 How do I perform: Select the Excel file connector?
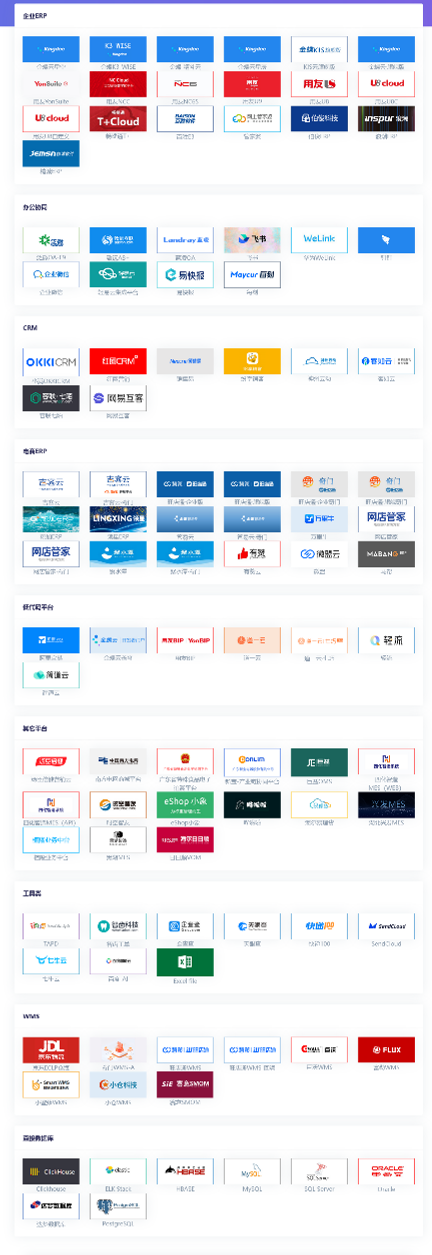185,962
